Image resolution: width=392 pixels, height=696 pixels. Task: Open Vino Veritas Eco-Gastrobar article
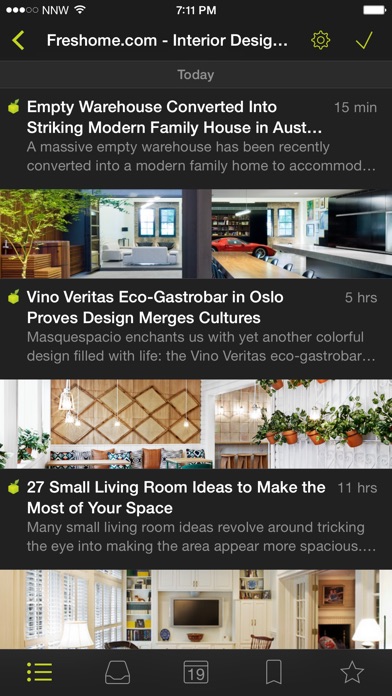196,328
